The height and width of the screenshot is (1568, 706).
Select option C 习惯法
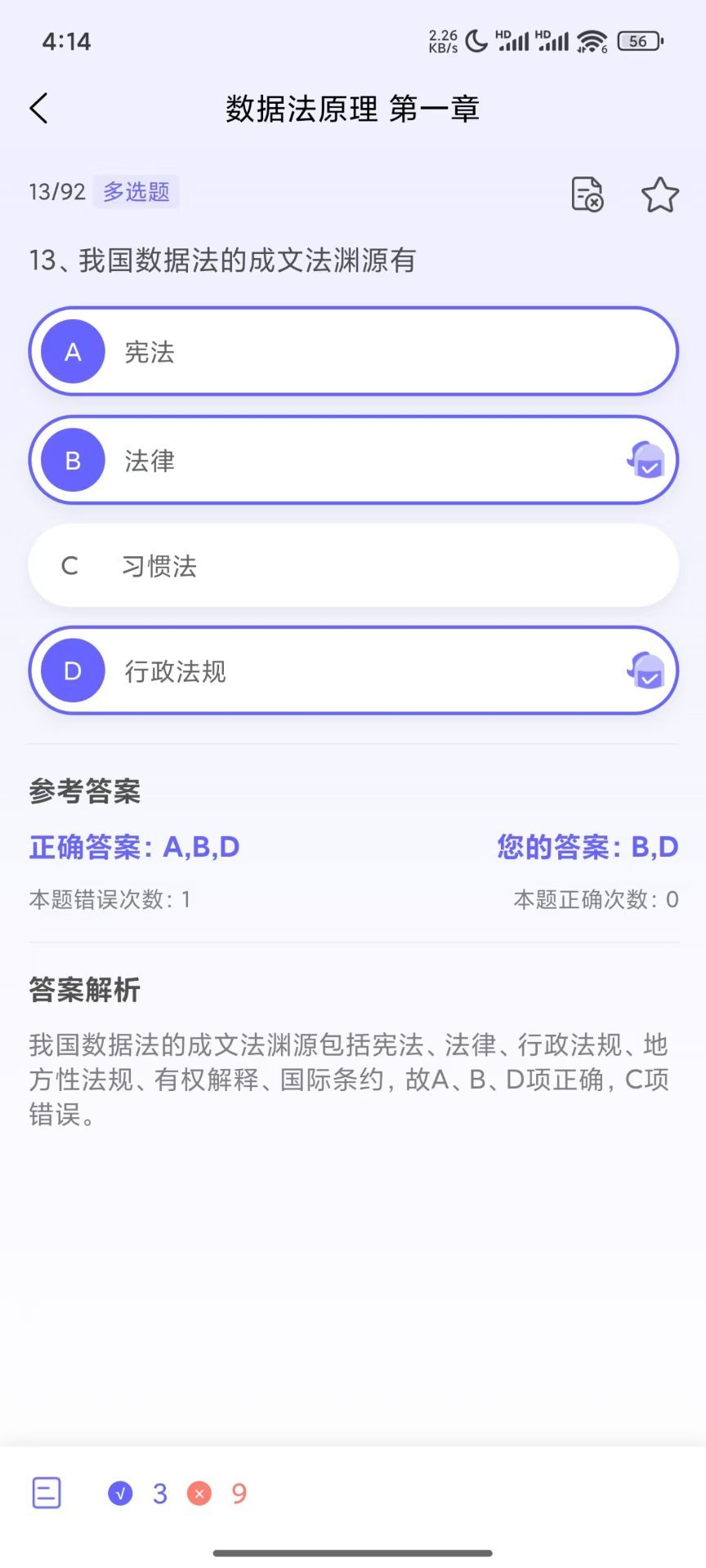(353, 565)
